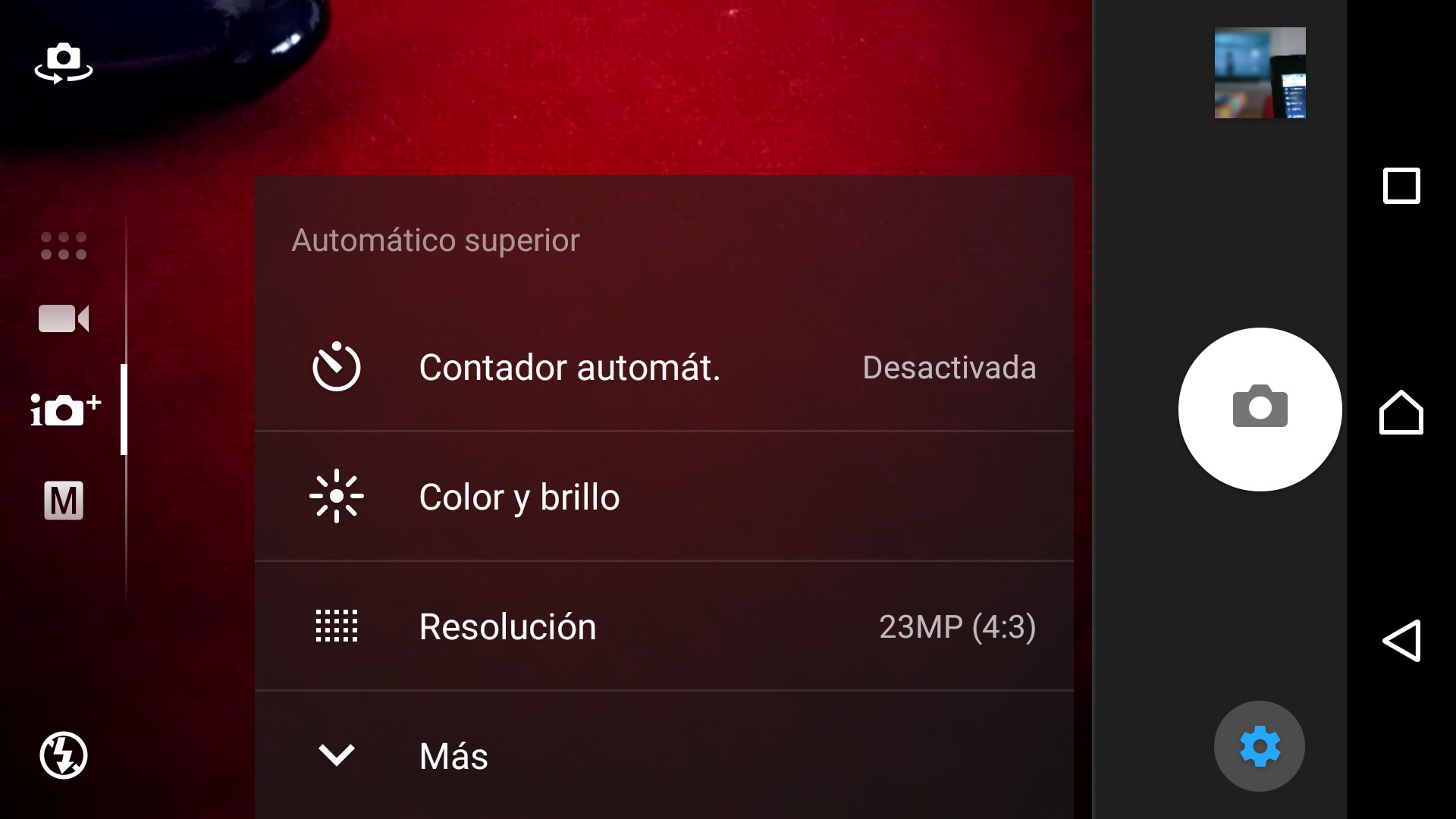Go back with the system back button
Screen dimensions: 1456x819
[1401, 641]
